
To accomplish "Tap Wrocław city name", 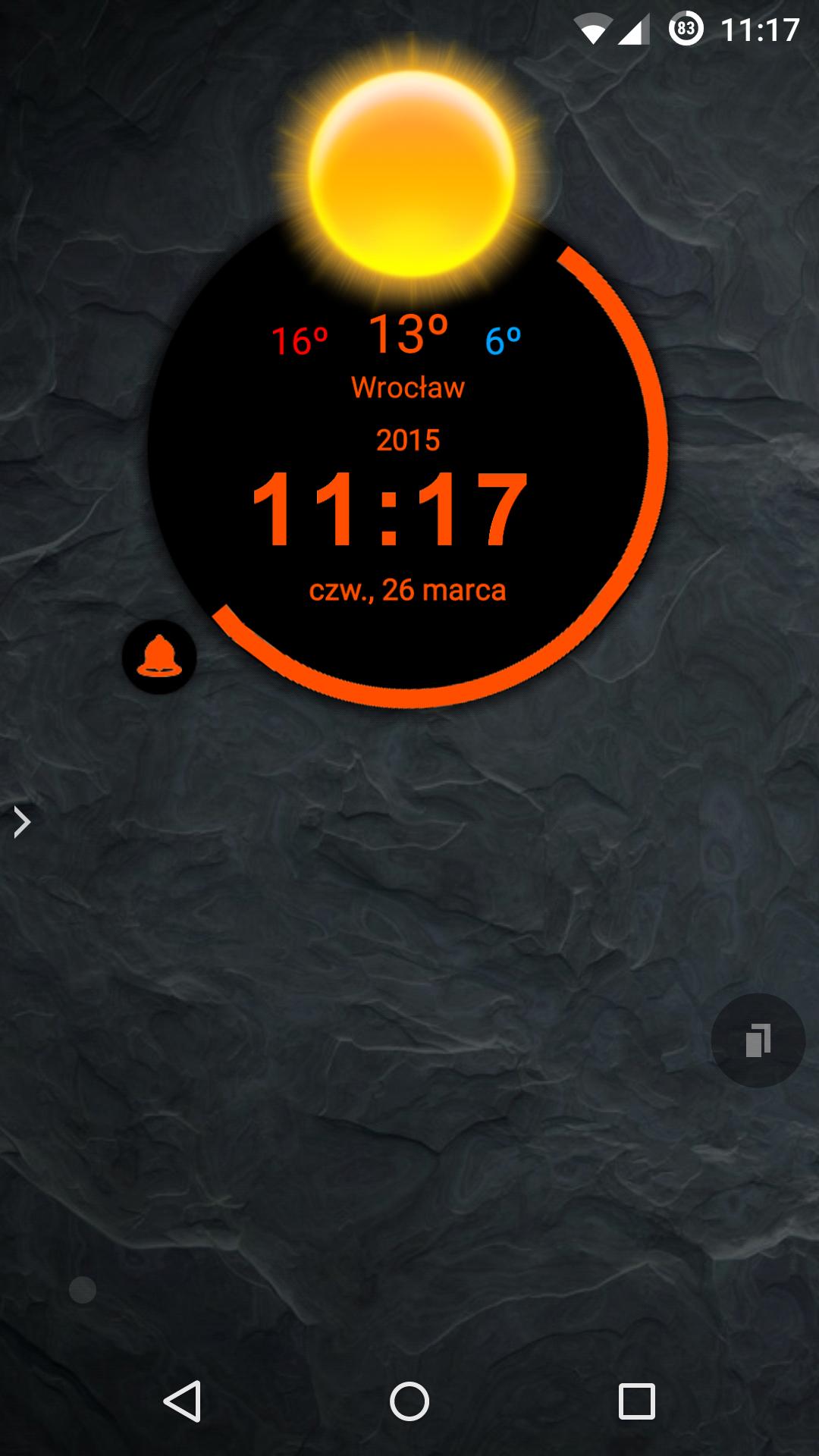I will pyautogui.click(x=409, y=387).
